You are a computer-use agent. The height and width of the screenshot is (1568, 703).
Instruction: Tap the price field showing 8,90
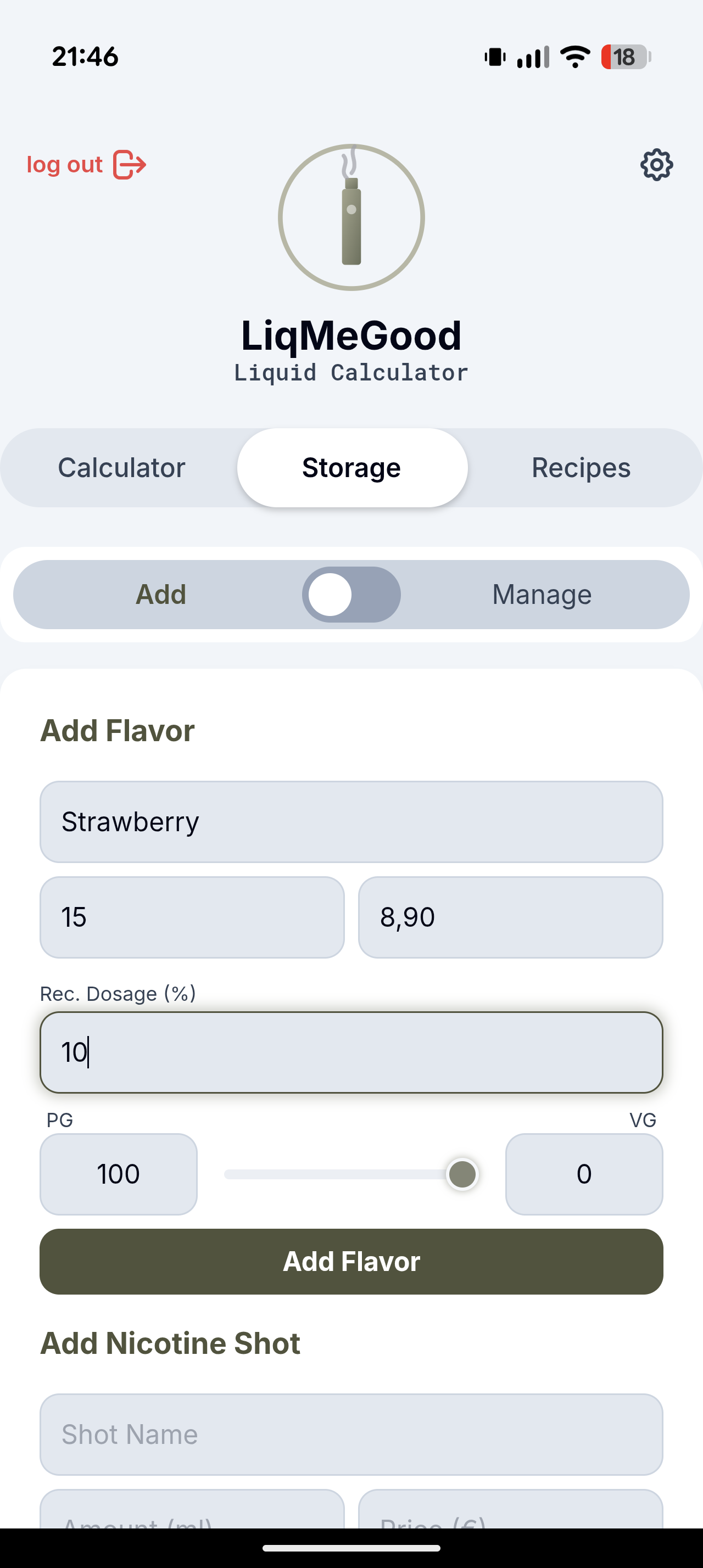(x=510, y=917)
